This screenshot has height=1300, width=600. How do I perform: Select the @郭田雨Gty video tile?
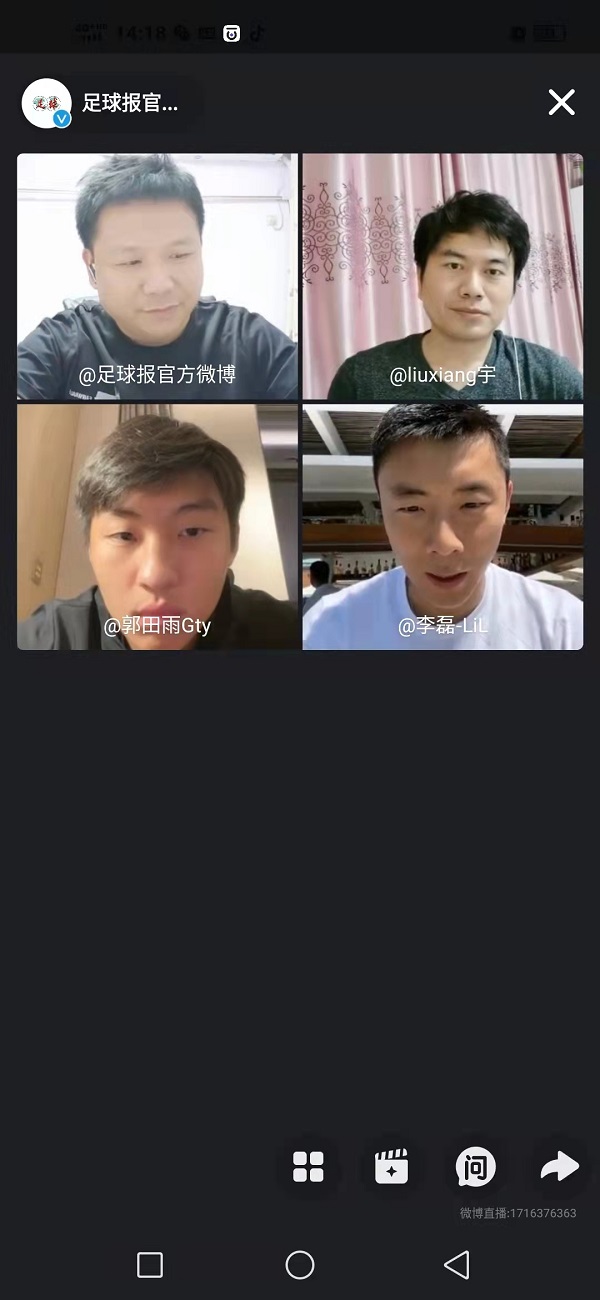[157, 527]
